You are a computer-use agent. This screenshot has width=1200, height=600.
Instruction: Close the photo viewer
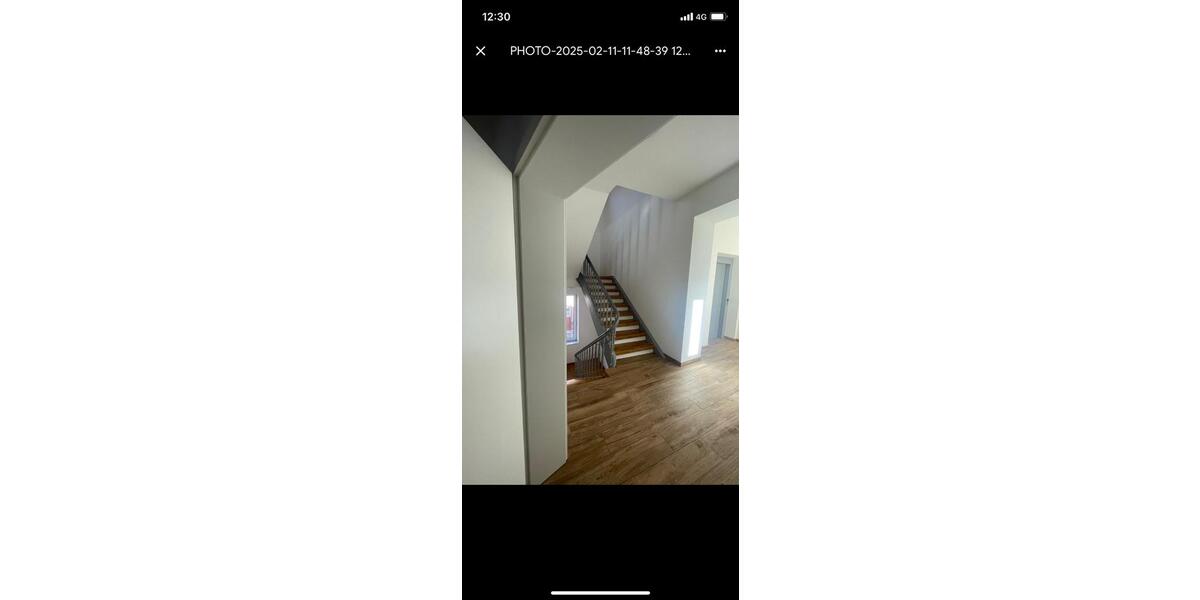pos(480,51)
